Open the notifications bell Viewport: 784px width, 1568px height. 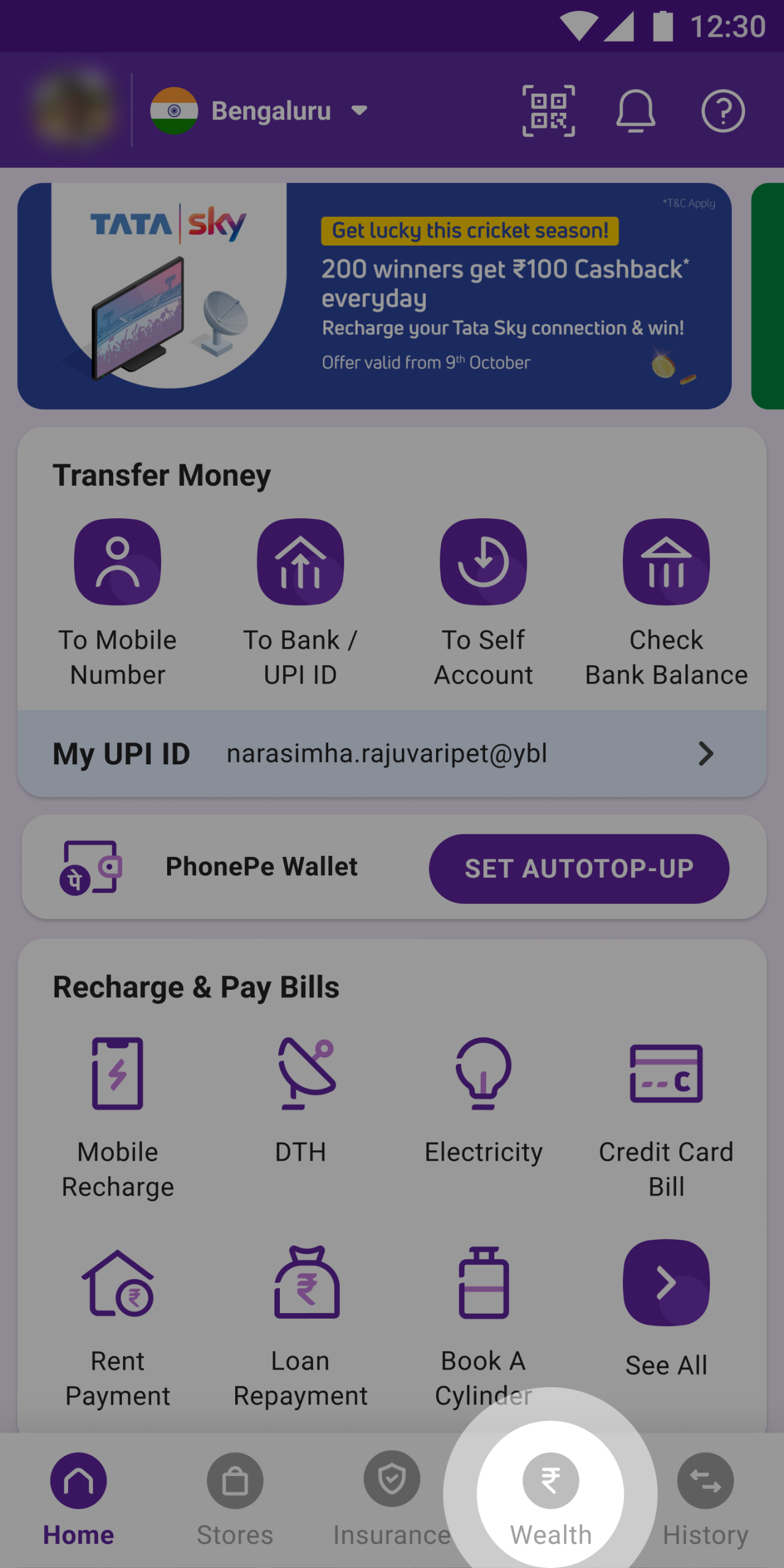(x=635, y=111)
